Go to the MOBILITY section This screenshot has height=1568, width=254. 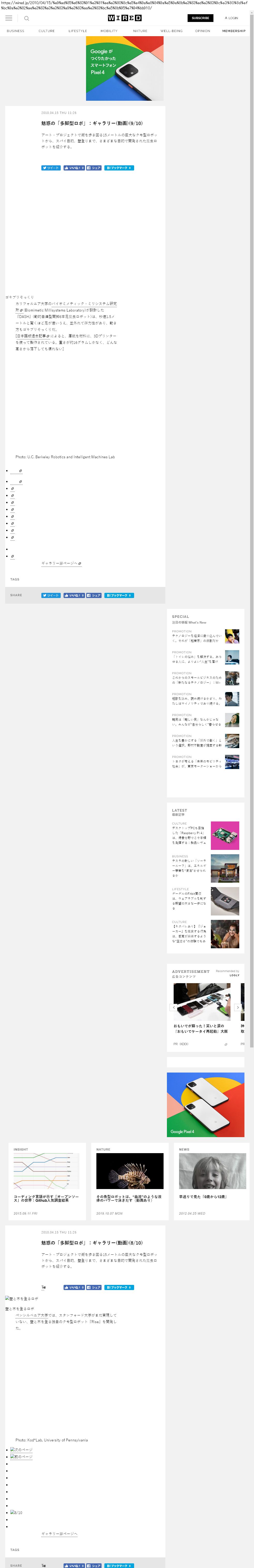[x=109, y=31]
